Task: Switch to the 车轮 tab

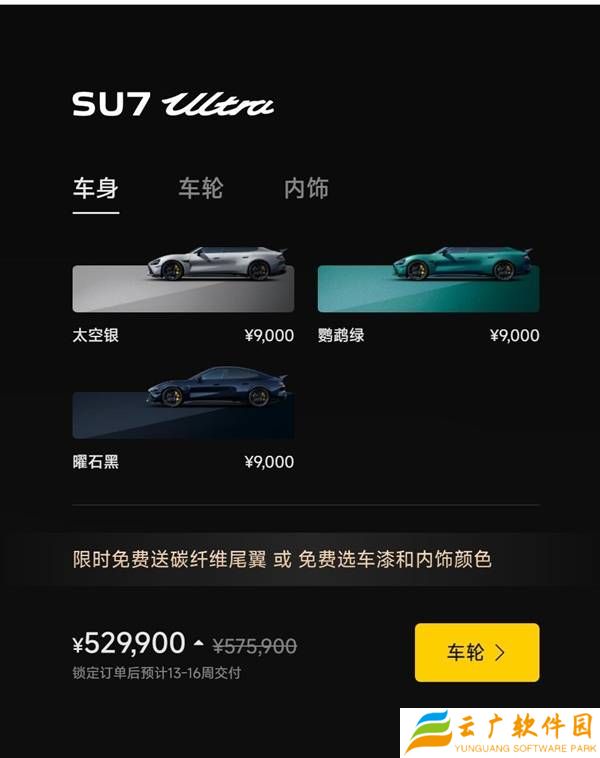Action: point(200,188)
